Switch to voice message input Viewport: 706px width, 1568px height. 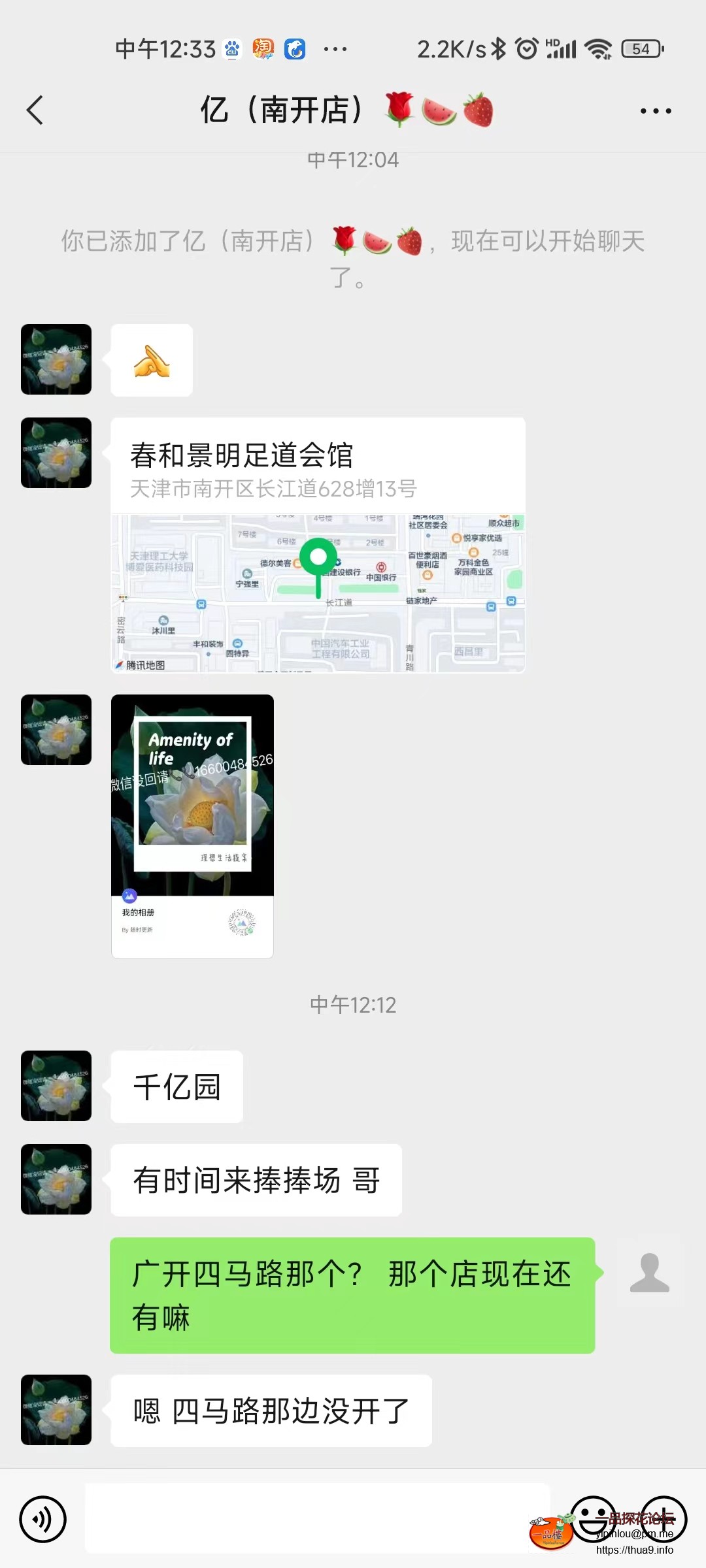(43, 1519)
